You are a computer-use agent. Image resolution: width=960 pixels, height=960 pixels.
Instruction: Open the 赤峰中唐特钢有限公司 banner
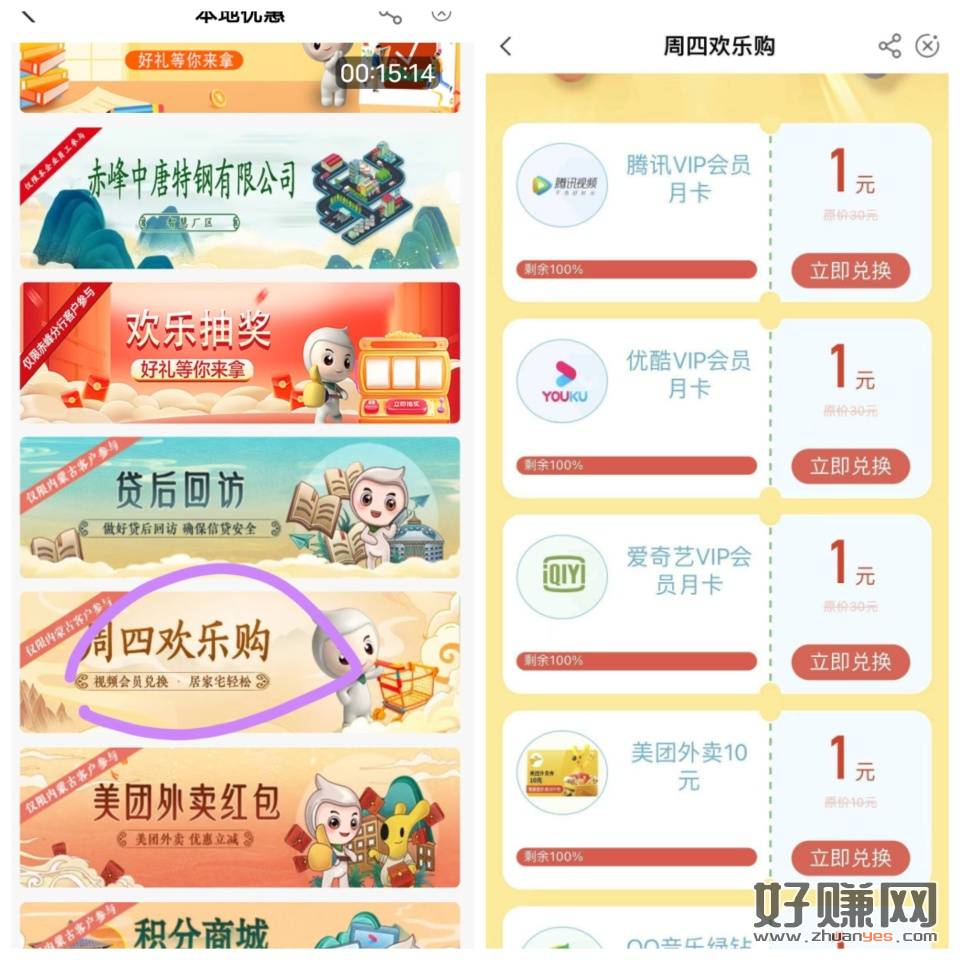[240, 200]
